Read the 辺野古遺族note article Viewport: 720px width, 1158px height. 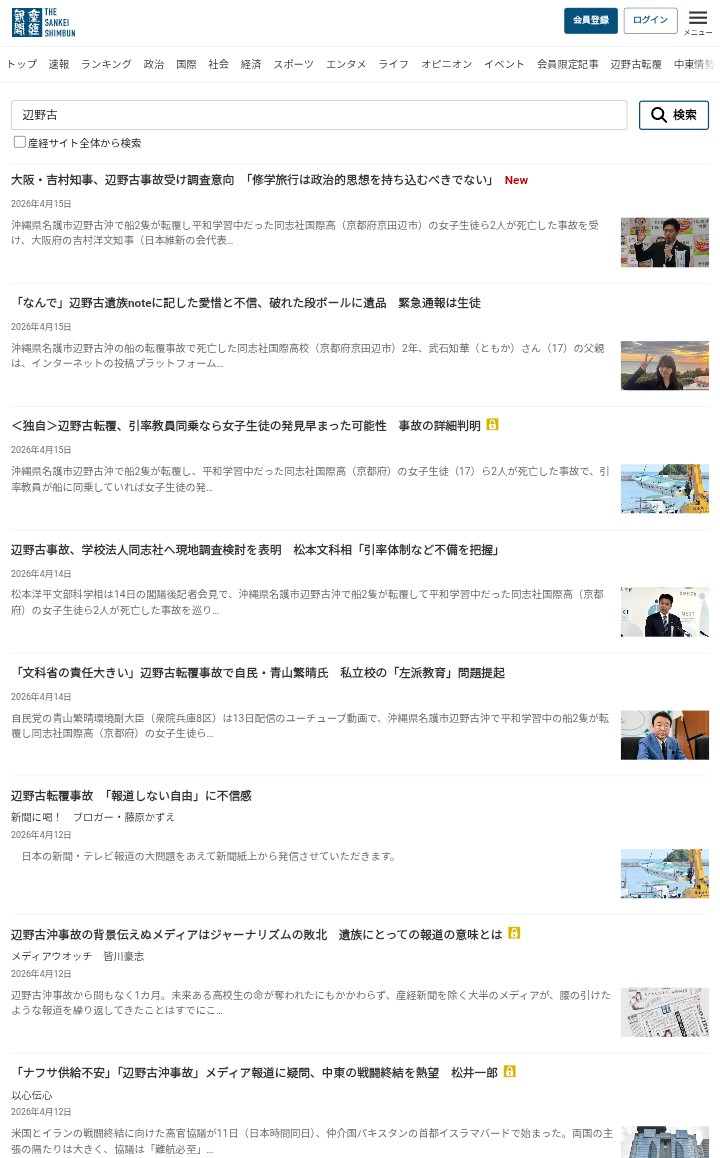tap(246, 303)
